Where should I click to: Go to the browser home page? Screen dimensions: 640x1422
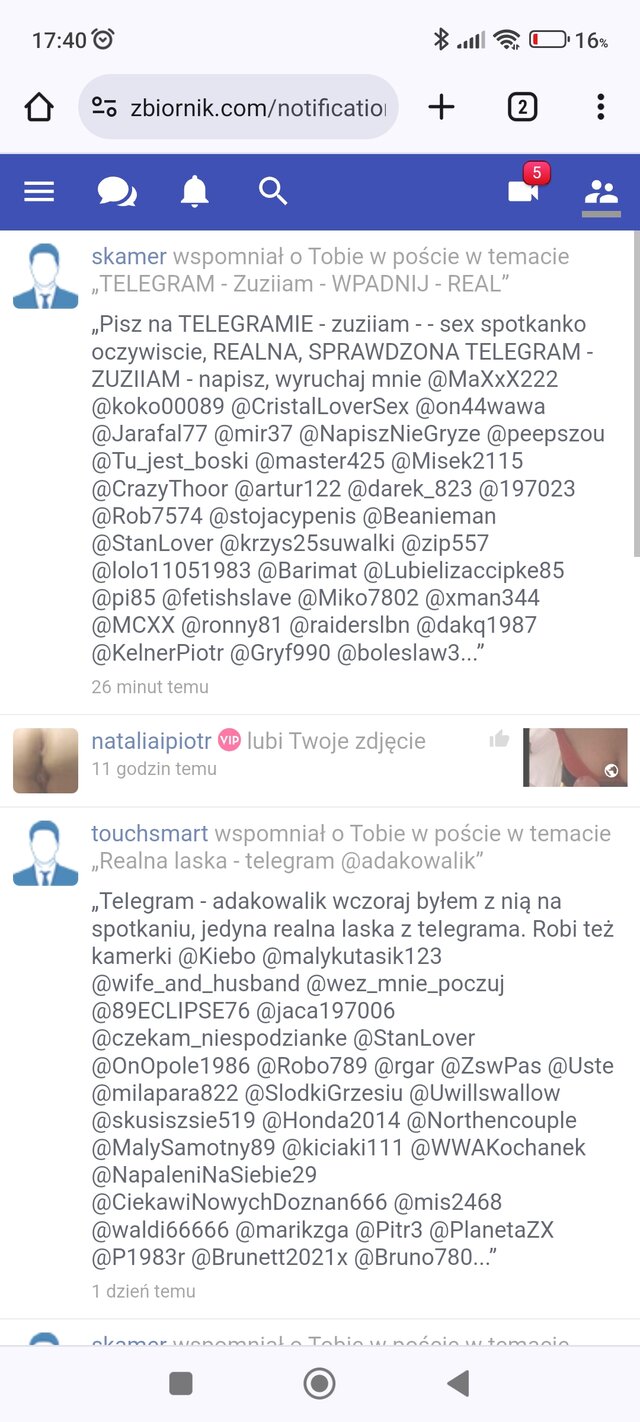(39, 107)
